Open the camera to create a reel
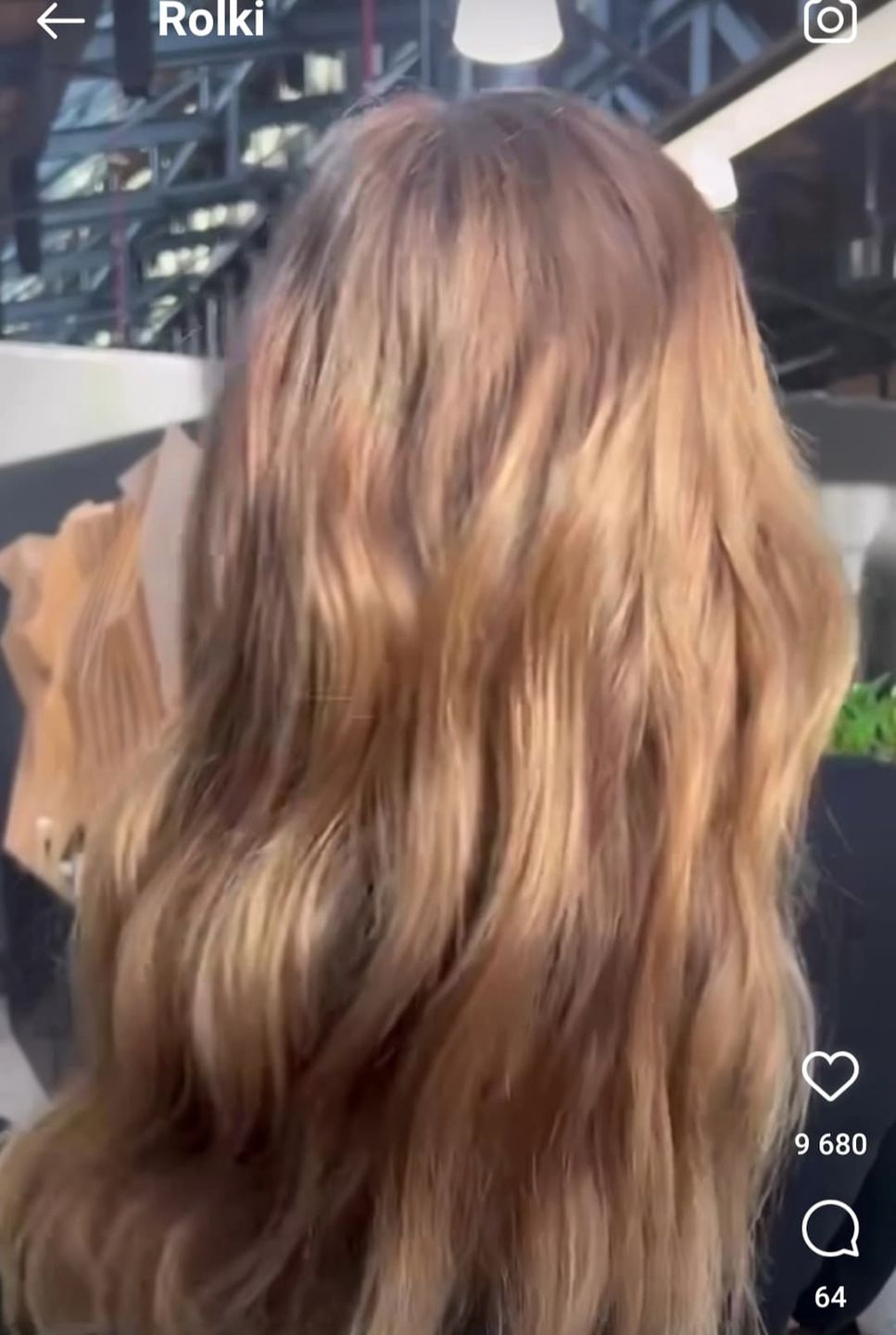The width and height of the screenshot is (896, 1335). point(829,20)
